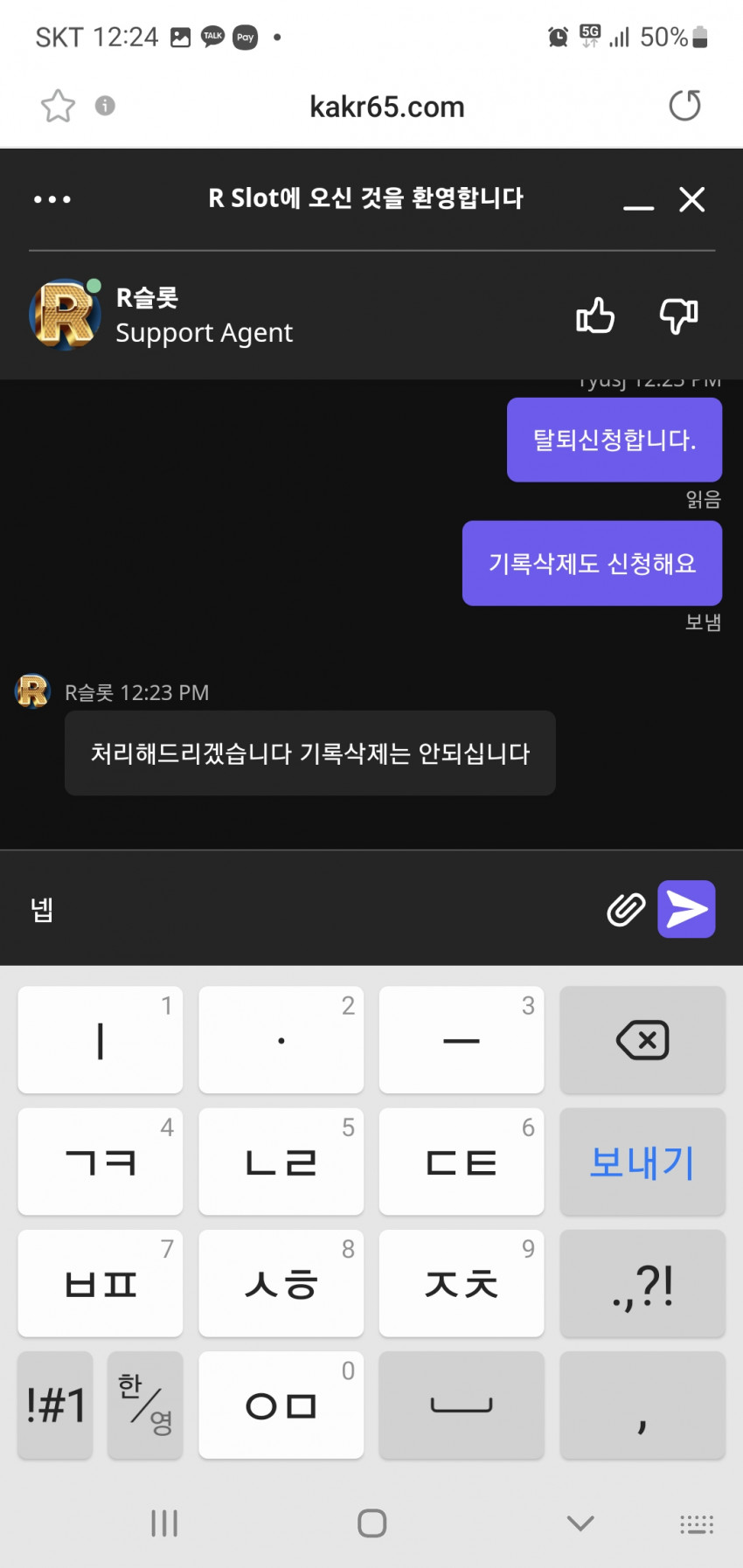Screen dimensions: 743x1568
Task: Open the site info icon
Action: tap(105, 106)
